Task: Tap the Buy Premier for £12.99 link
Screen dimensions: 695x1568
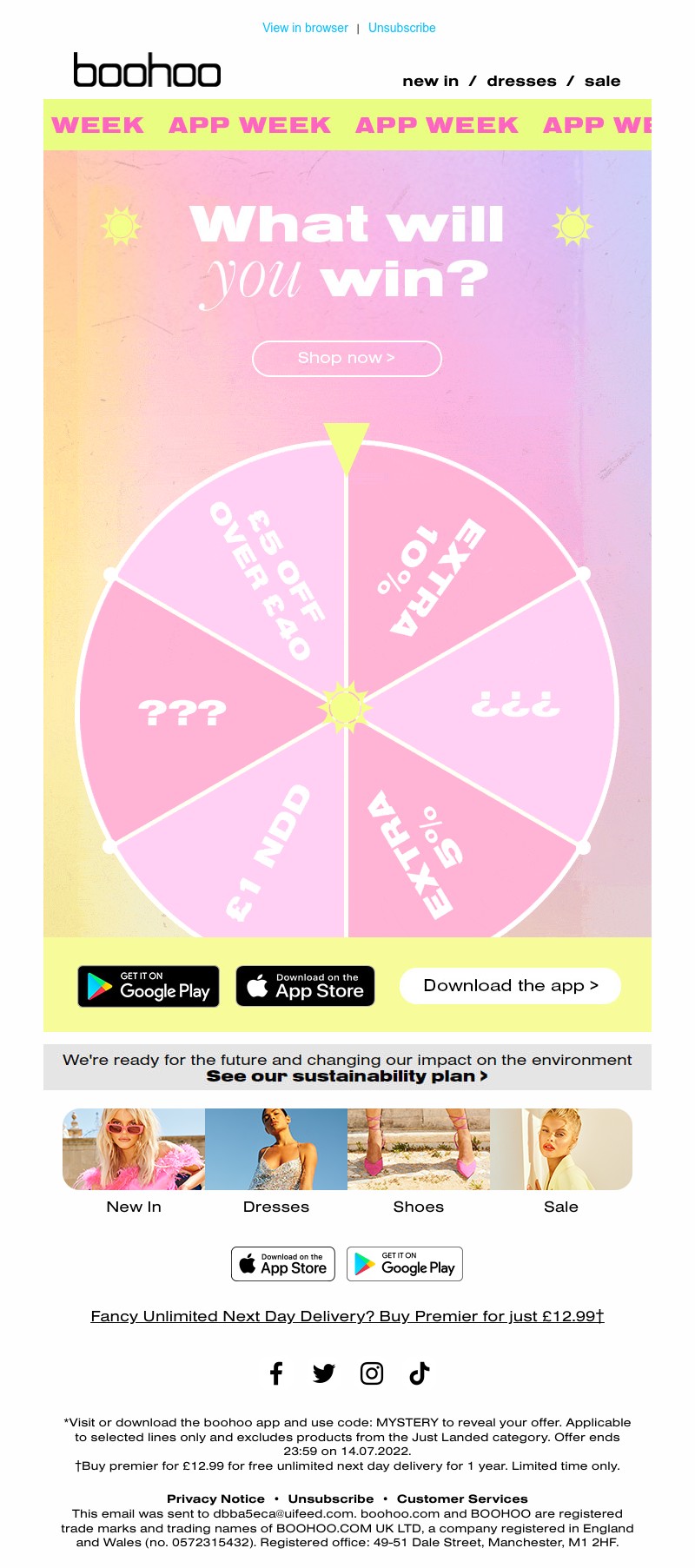Action: [347, 1316]
